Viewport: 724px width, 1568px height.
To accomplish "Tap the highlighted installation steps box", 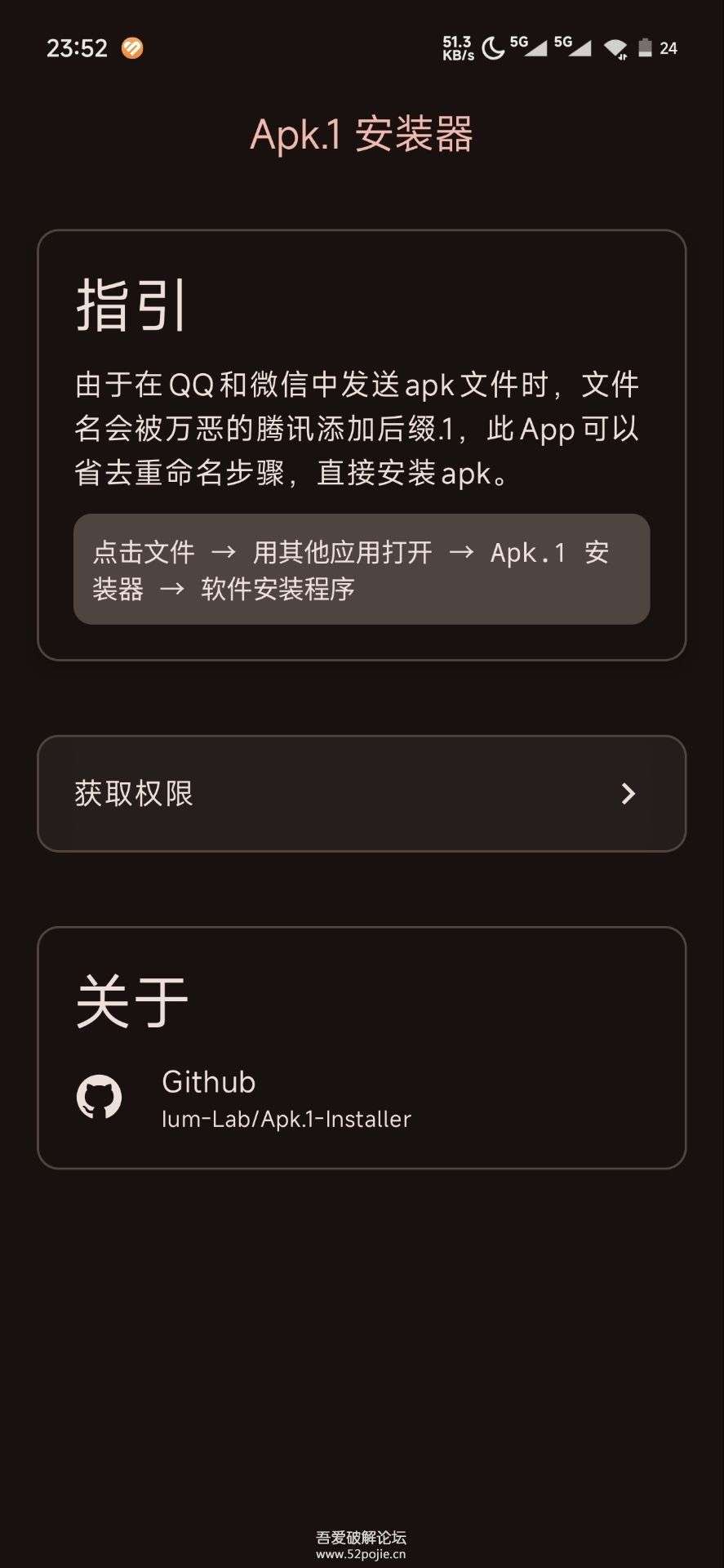I will 362,569.
